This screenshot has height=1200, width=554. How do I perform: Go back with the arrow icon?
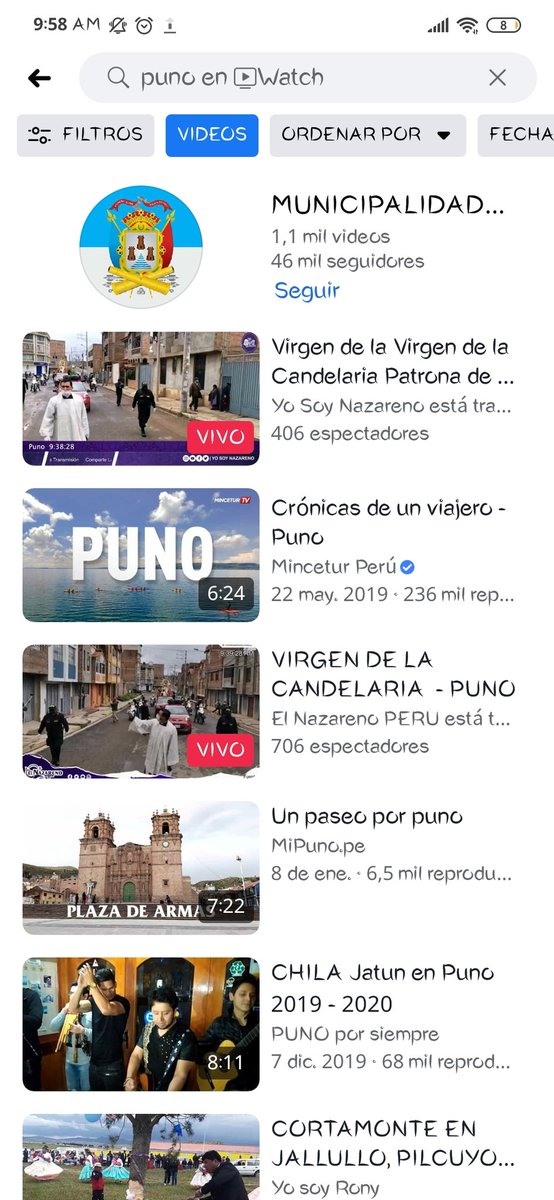(x=39, y=78)
